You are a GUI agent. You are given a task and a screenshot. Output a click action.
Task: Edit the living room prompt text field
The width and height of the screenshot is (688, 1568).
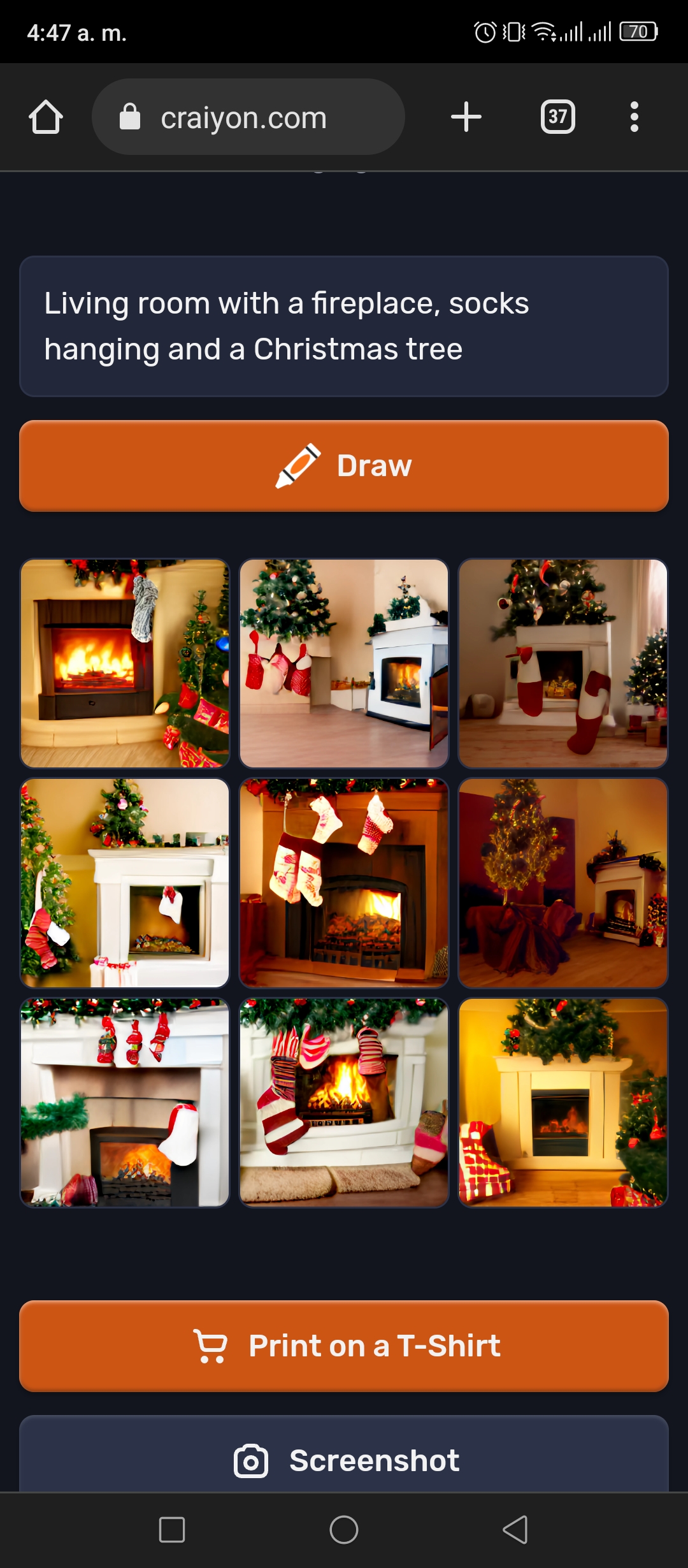344,326
